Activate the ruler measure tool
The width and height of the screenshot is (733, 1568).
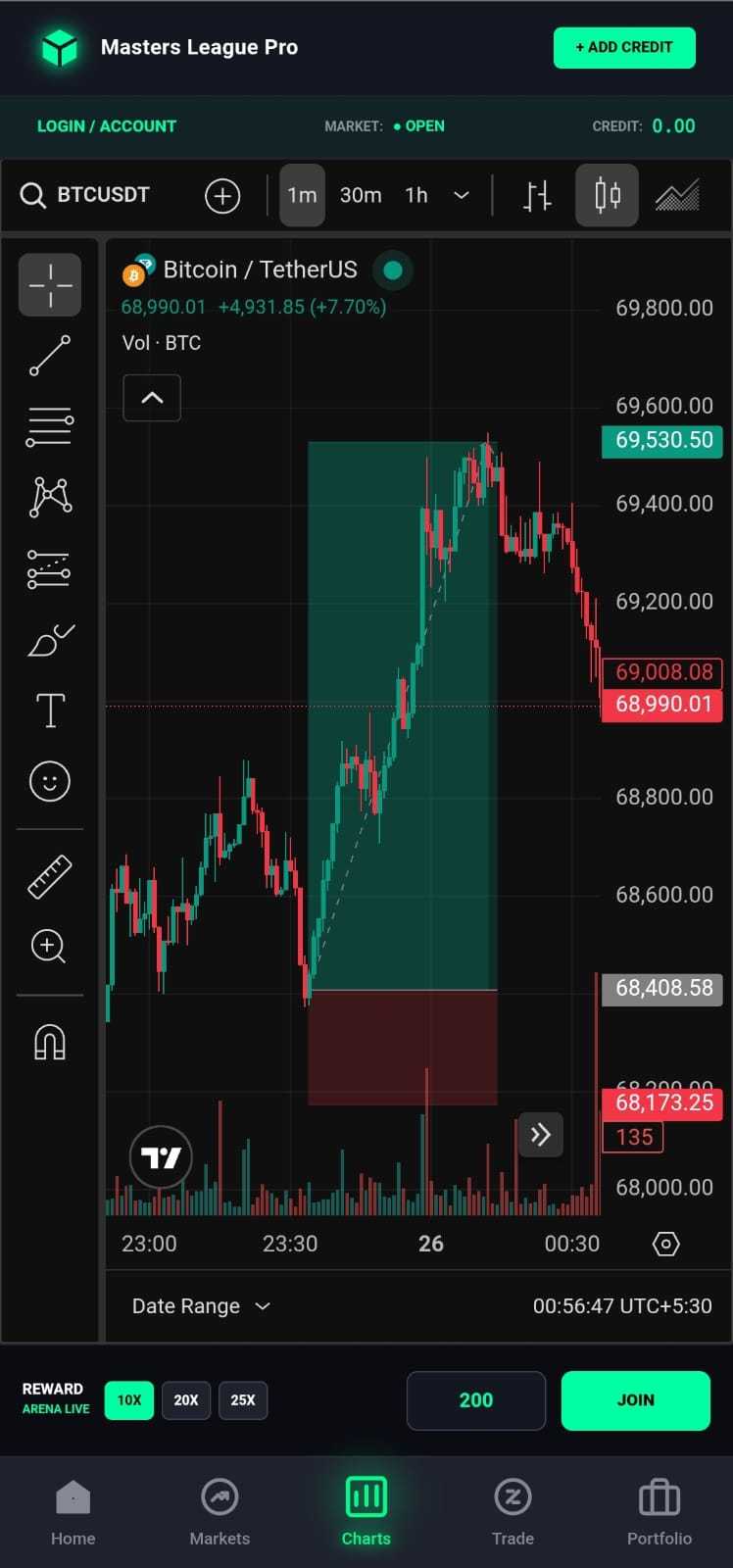pyautogui.click(x=50, y=876)
